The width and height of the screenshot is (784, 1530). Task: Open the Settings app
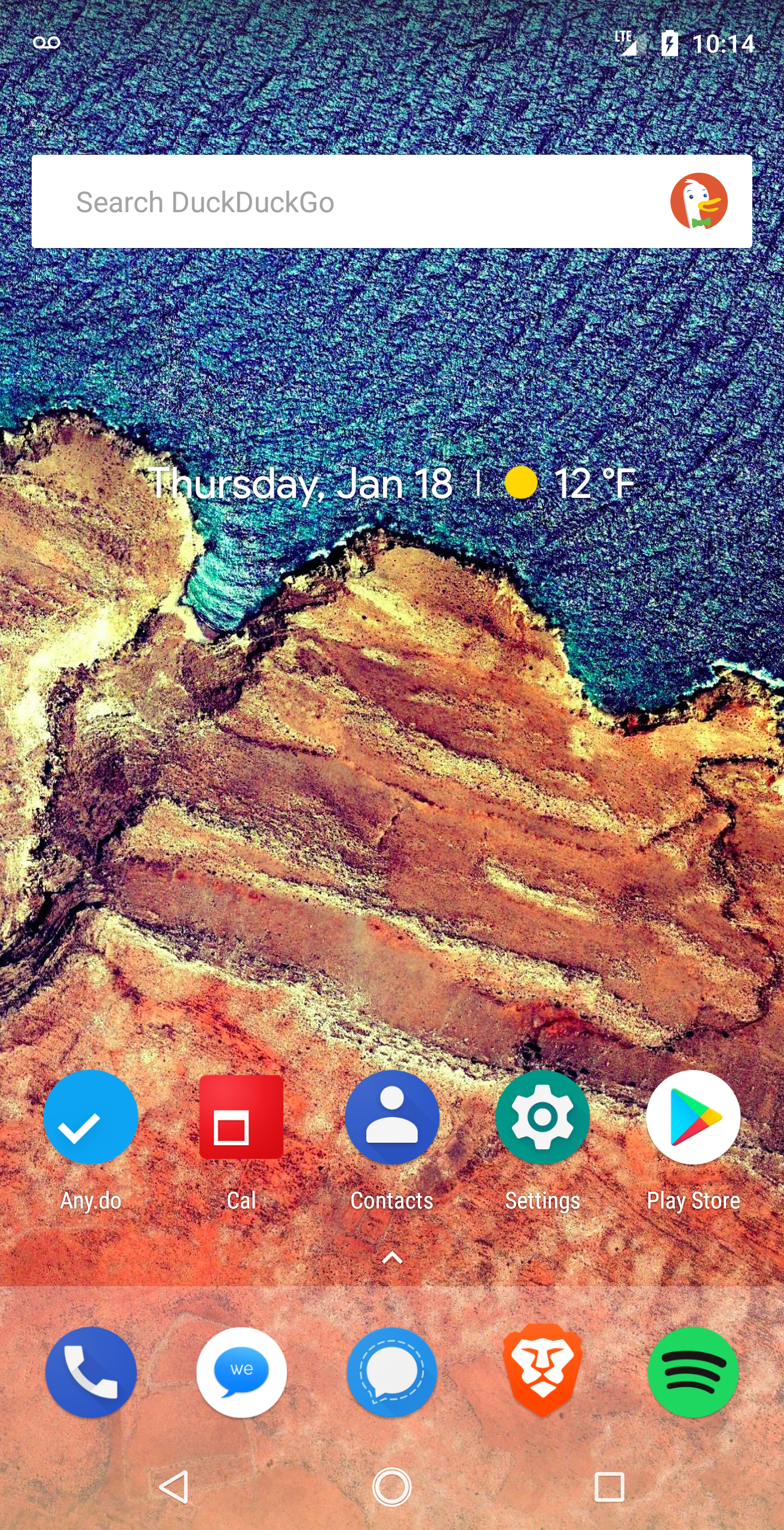pos(543,1118)
